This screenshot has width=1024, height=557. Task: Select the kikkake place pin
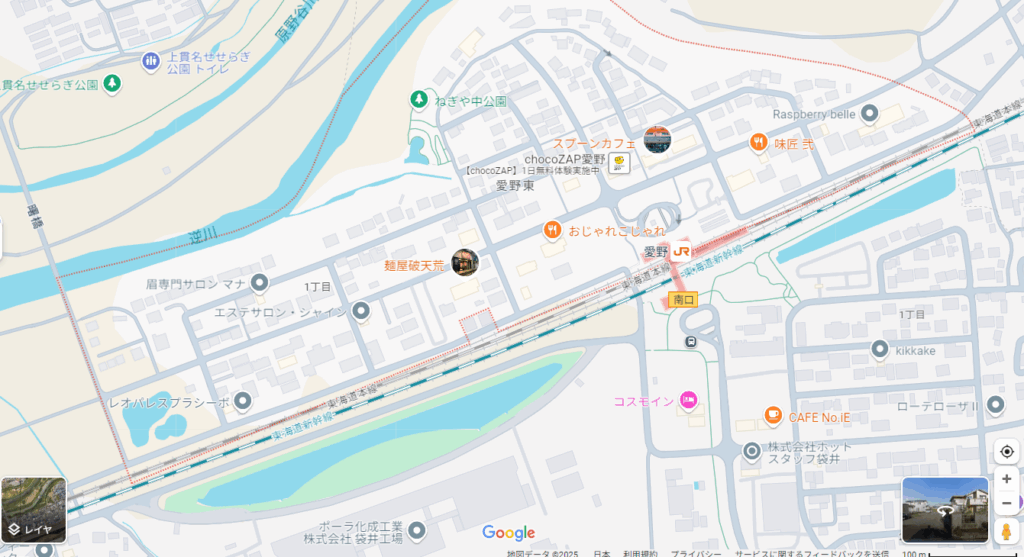tap(880, 350)
